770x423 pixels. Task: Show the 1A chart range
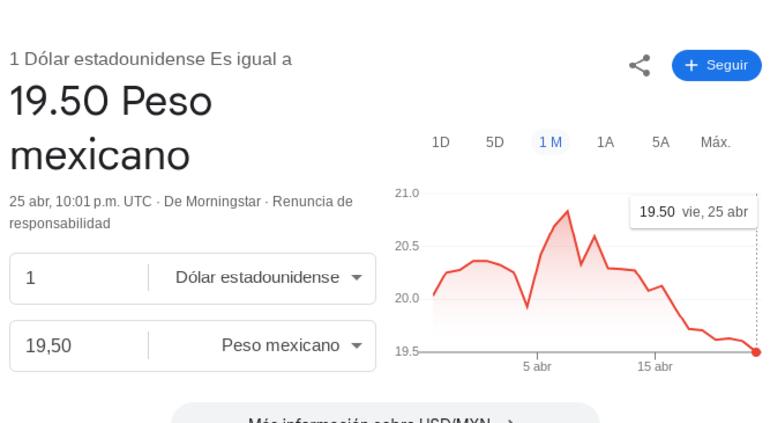(x=605, y=142)
